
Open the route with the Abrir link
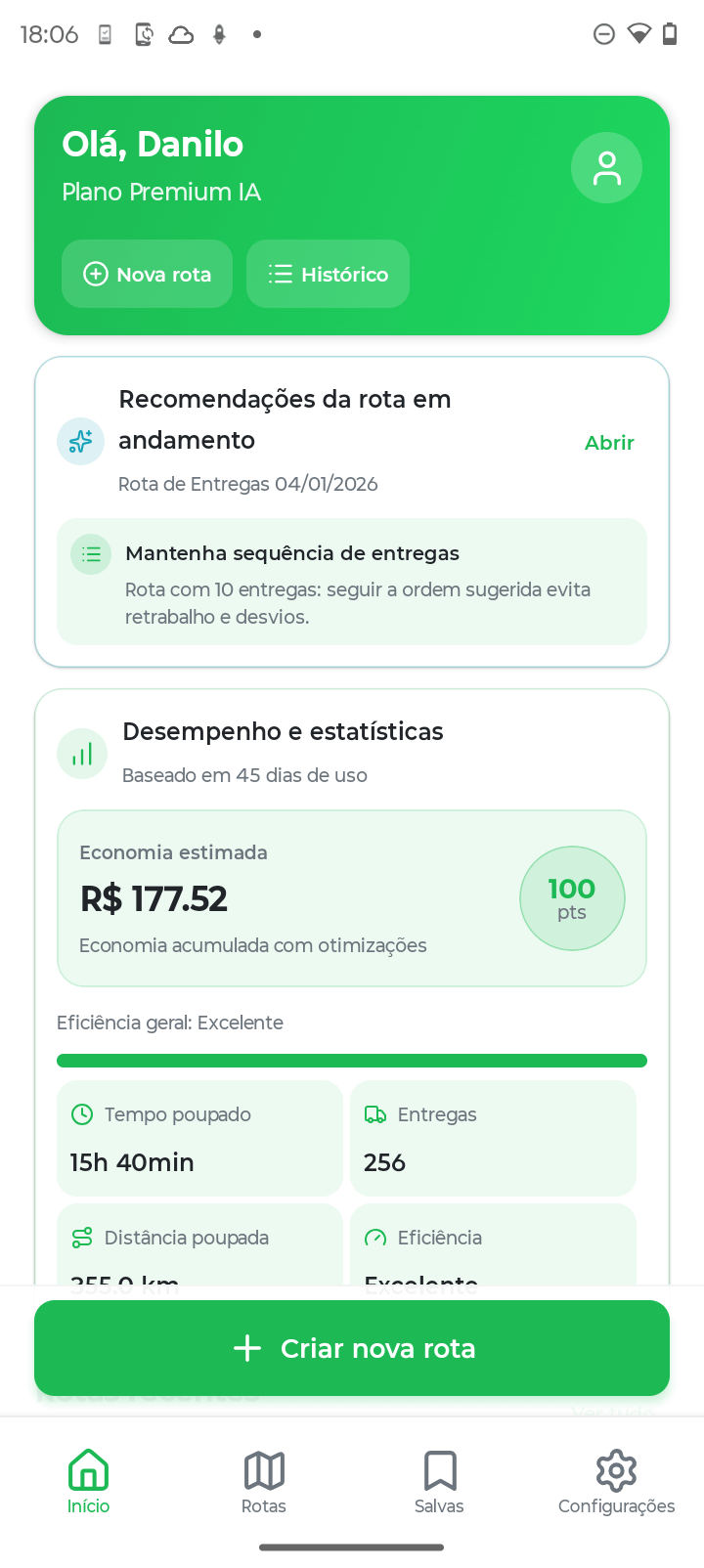pos(609,442)
